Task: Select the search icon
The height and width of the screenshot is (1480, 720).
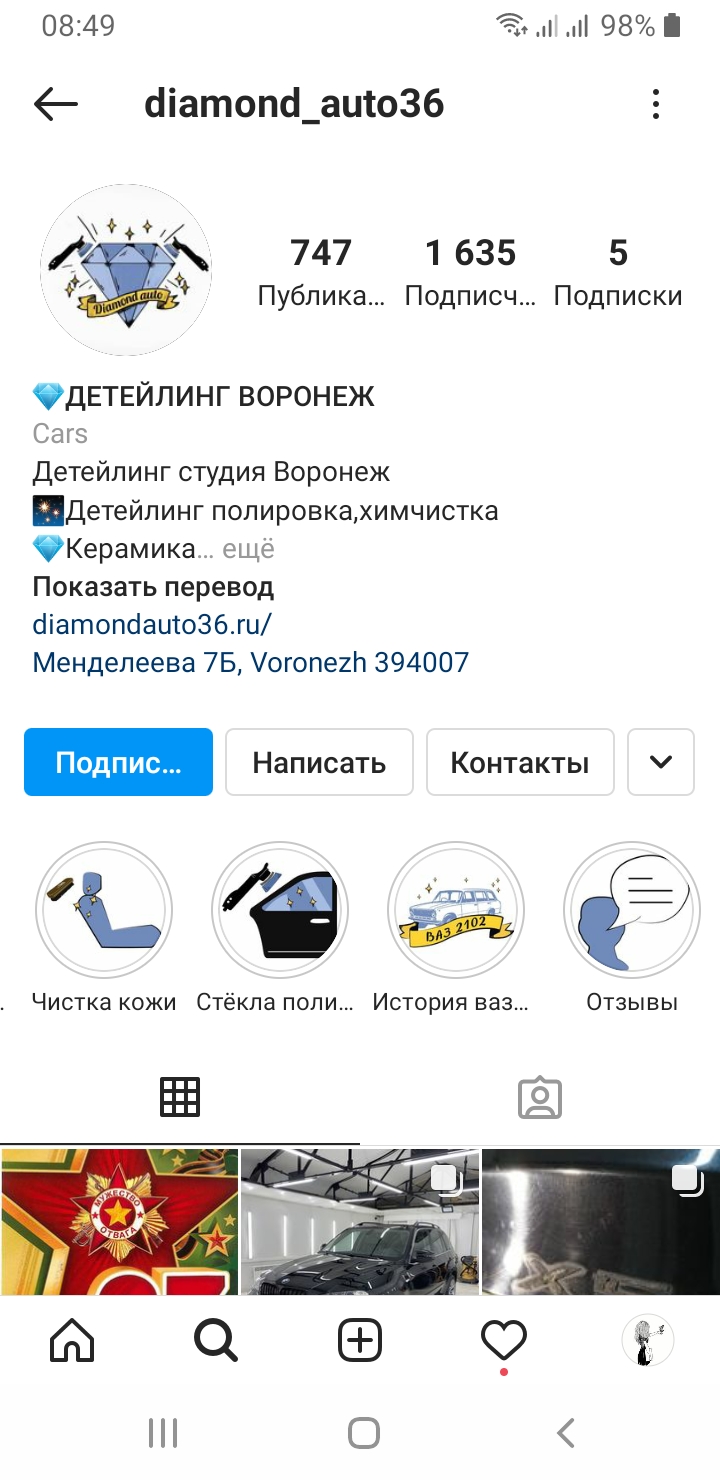Action: click(214, 1339)
